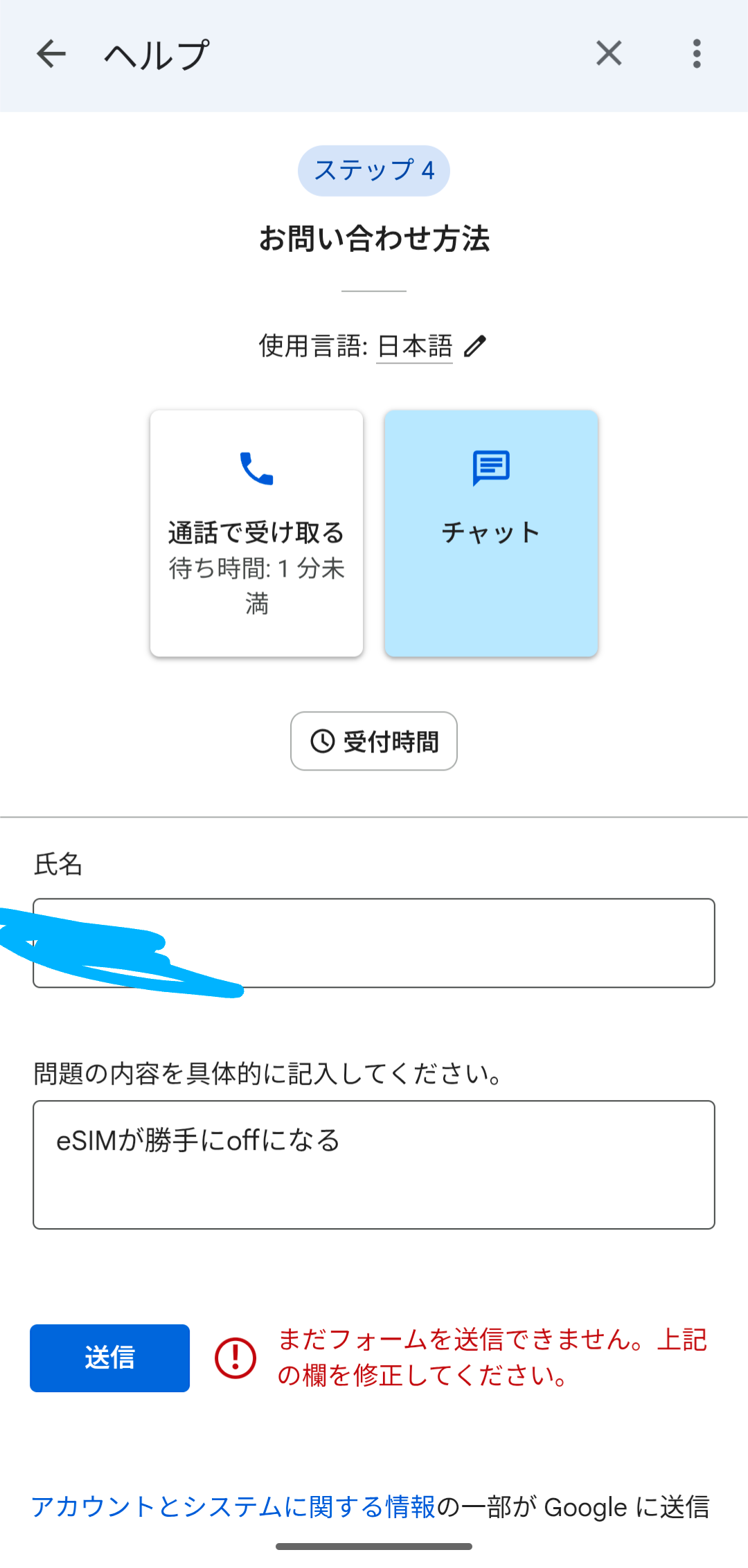Close the help screen with the X icon
This screenshot has height=1568, width=748.
(608, 53)
